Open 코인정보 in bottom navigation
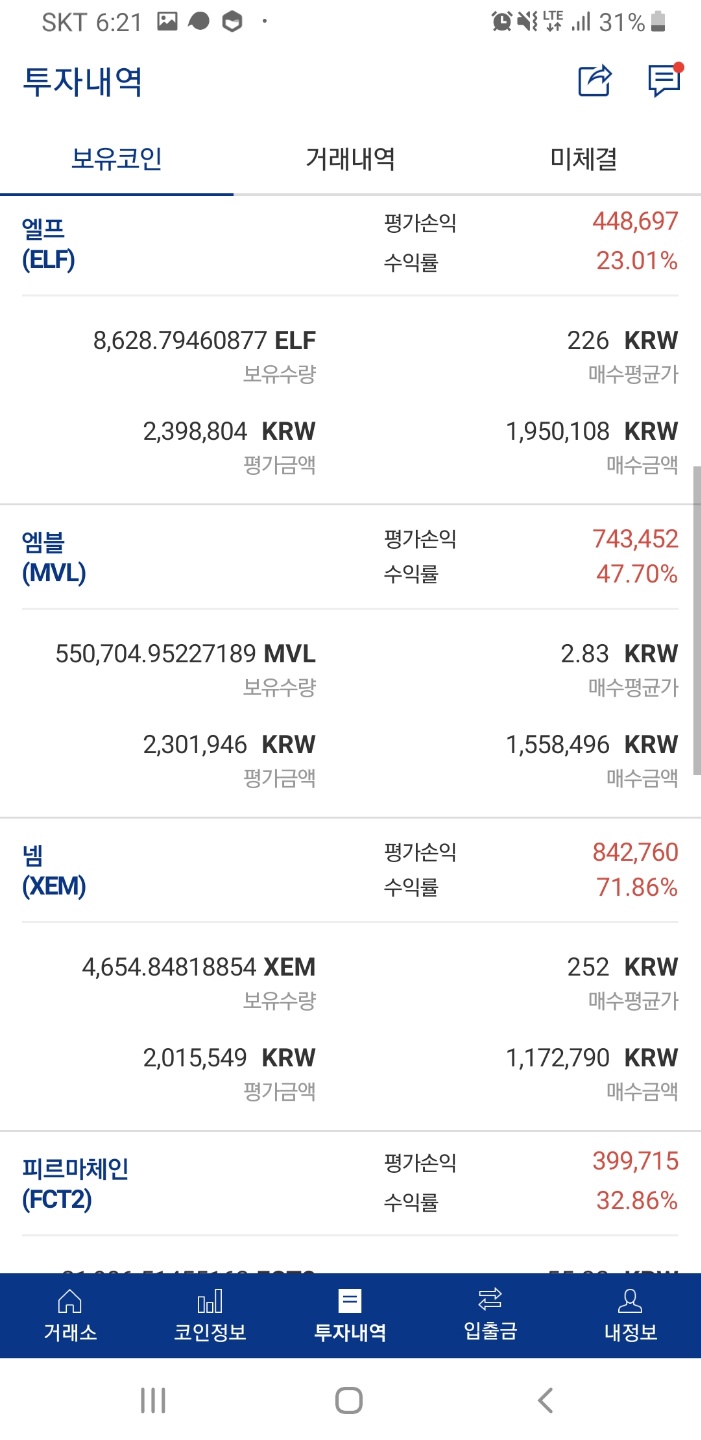The height and width of the screenshot is (1440, 701). 210,1315
